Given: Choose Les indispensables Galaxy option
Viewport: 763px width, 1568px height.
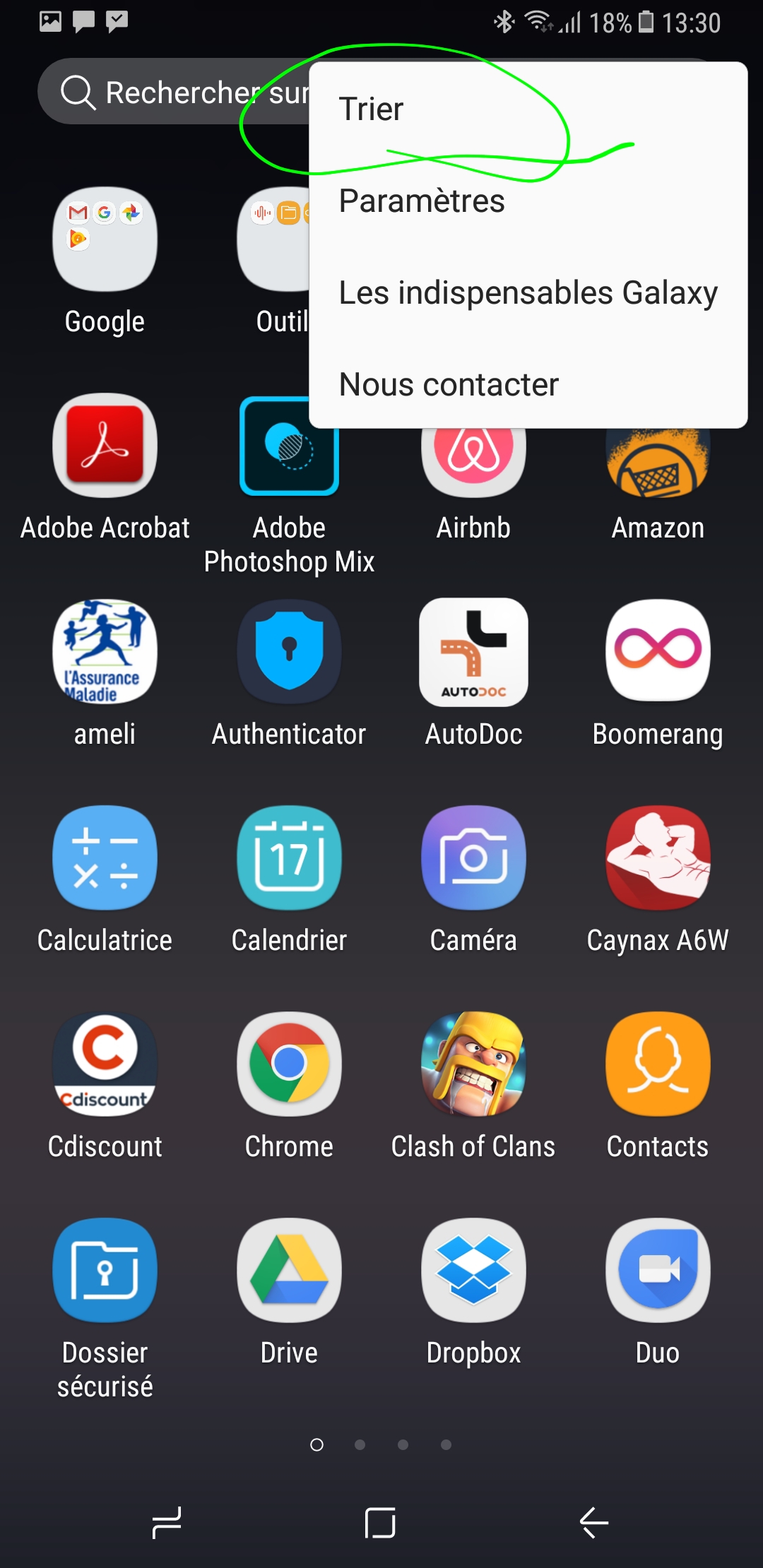Looking at the screenshot, I should pos(528,293).
